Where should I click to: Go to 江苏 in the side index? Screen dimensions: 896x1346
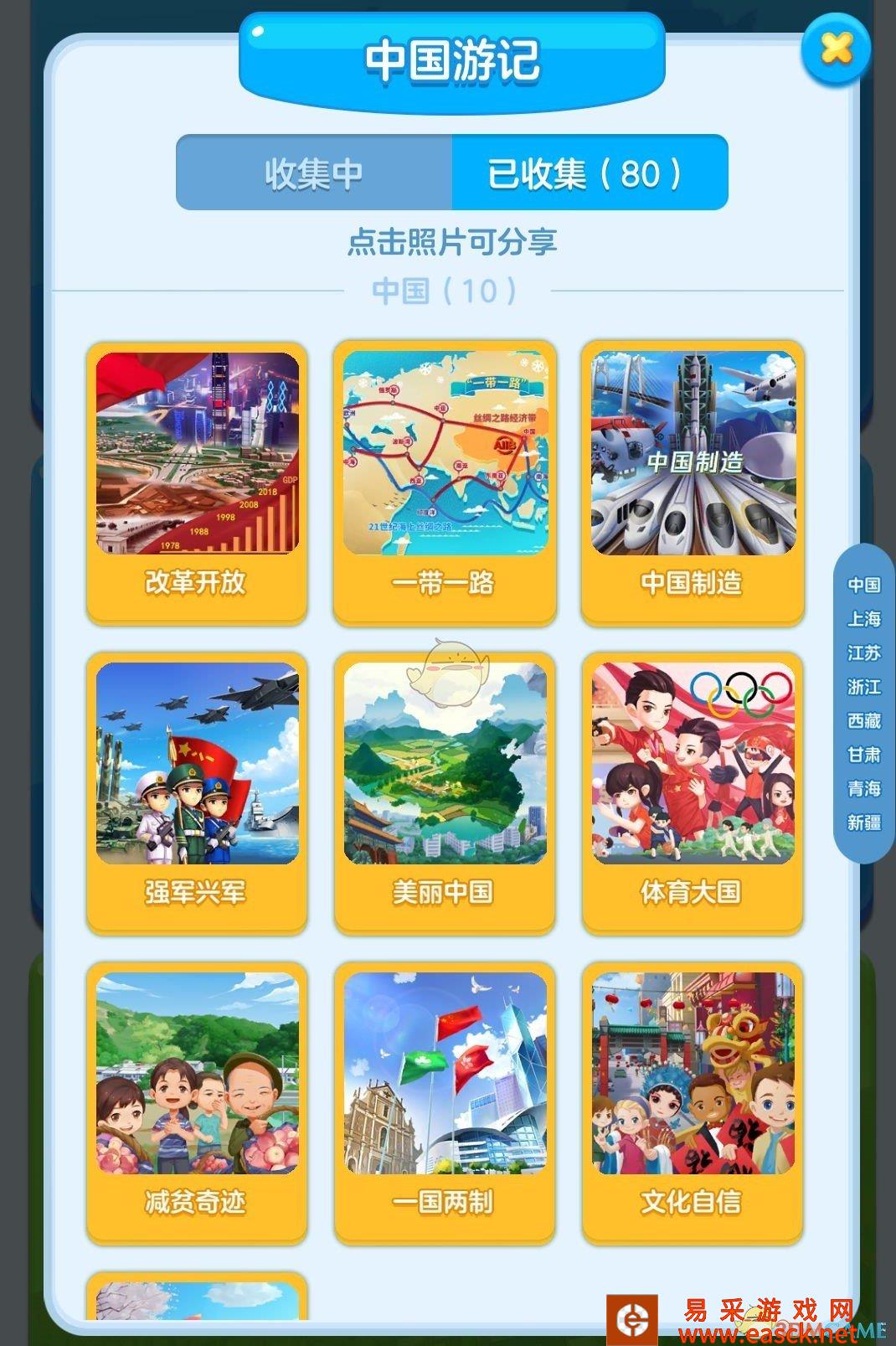[863, 652]
